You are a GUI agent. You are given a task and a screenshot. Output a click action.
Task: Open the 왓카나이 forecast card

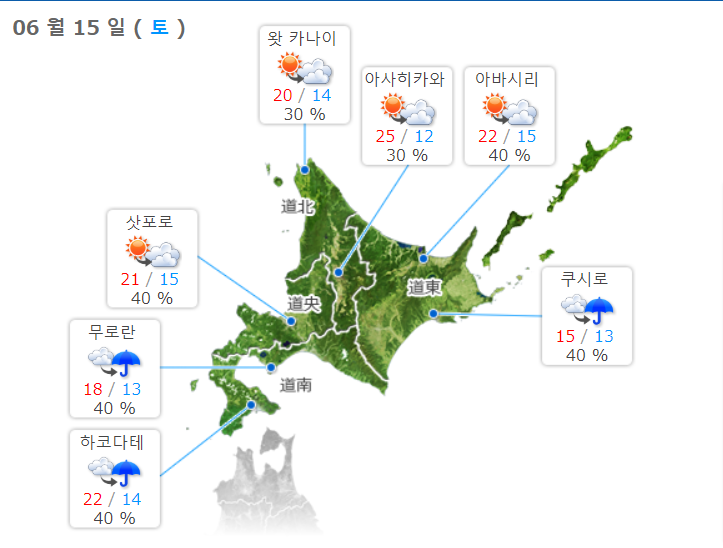point(304,75)
